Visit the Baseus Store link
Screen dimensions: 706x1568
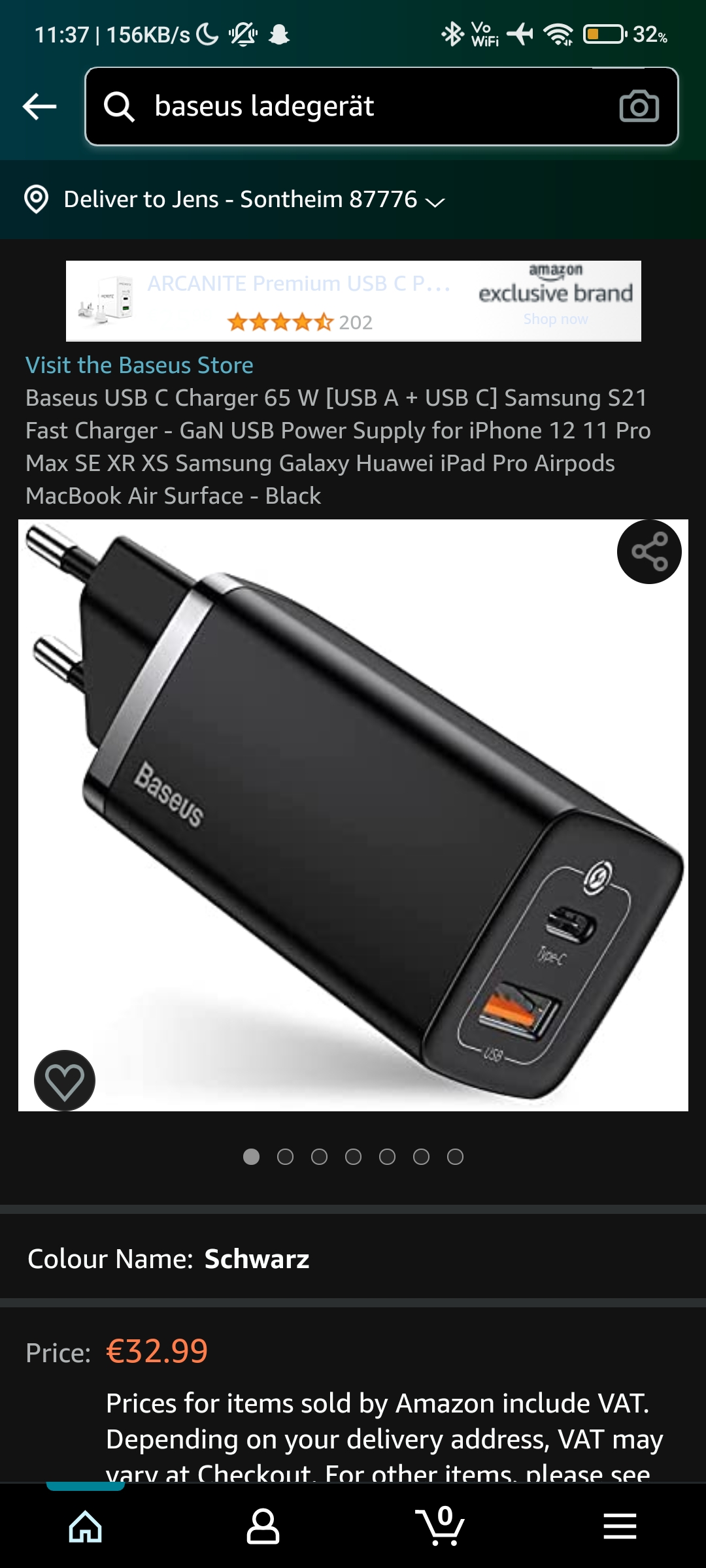pyautogui.click(x=139, y=365)
